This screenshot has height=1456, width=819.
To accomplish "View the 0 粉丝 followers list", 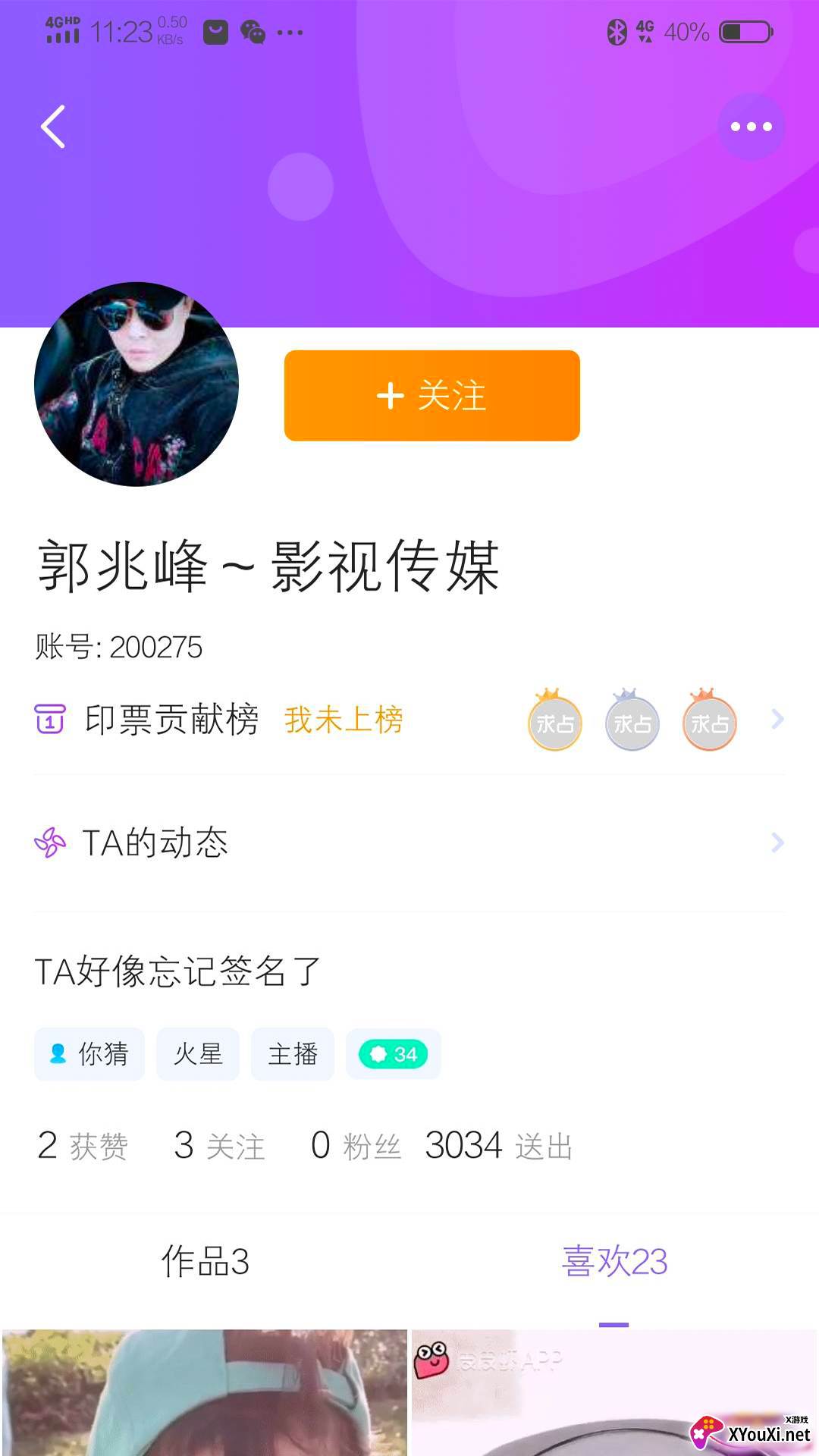I will [x=356, y=1146].
